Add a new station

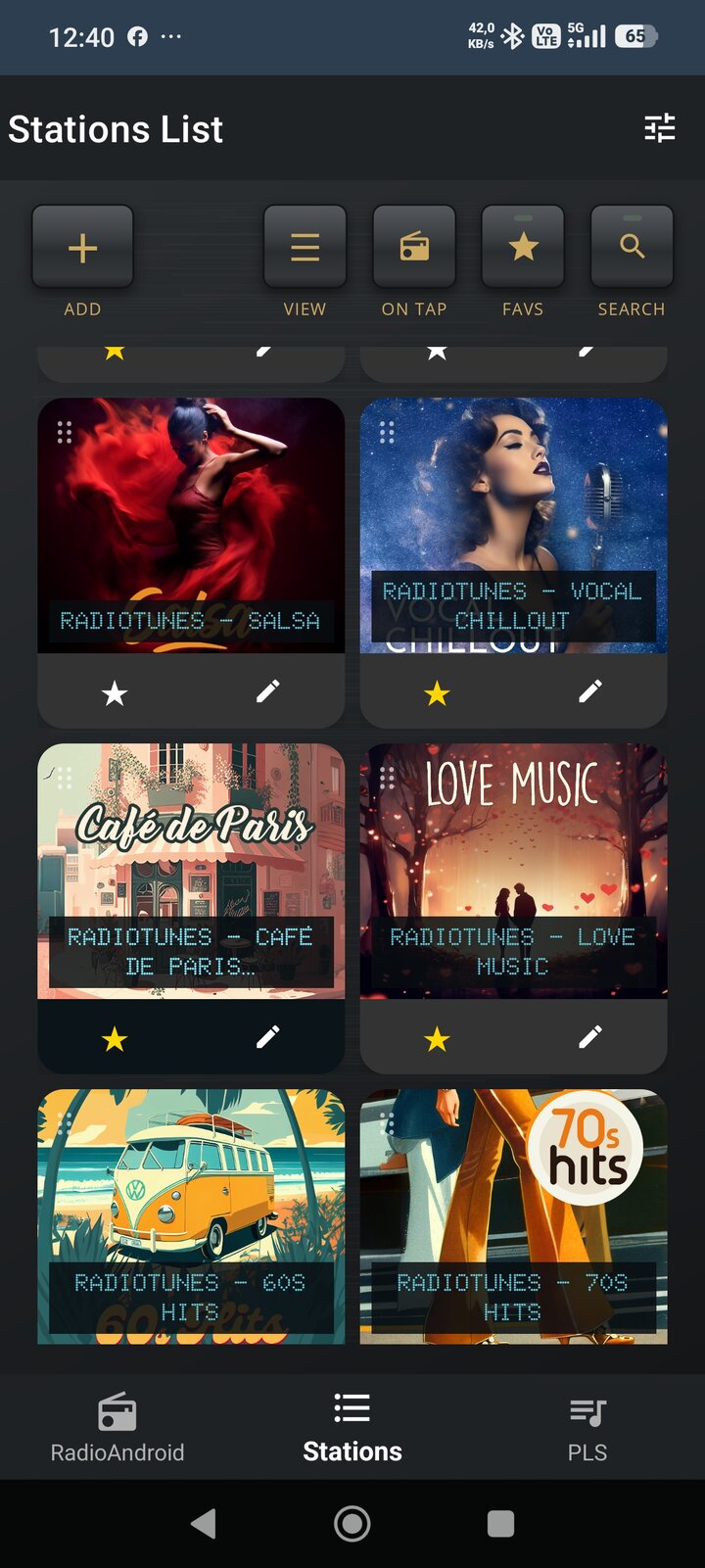(82, 247)
